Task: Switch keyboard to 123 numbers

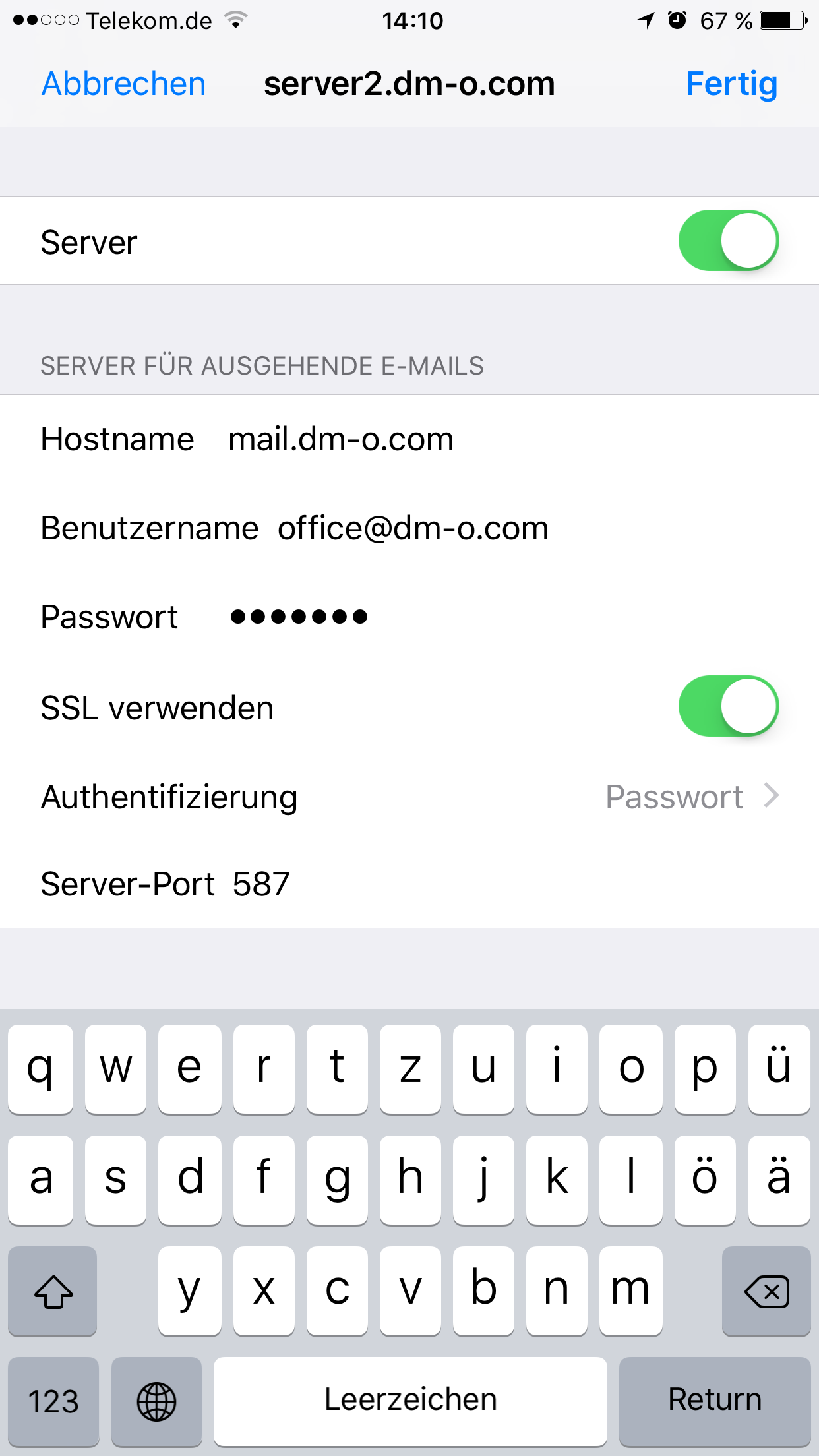Action: coord(53,1401)
